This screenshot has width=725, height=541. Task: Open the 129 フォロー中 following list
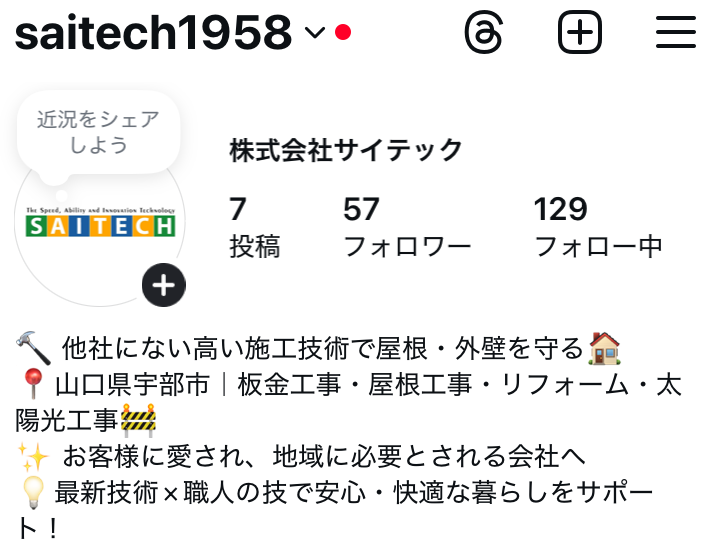click(x=597, y=227)
